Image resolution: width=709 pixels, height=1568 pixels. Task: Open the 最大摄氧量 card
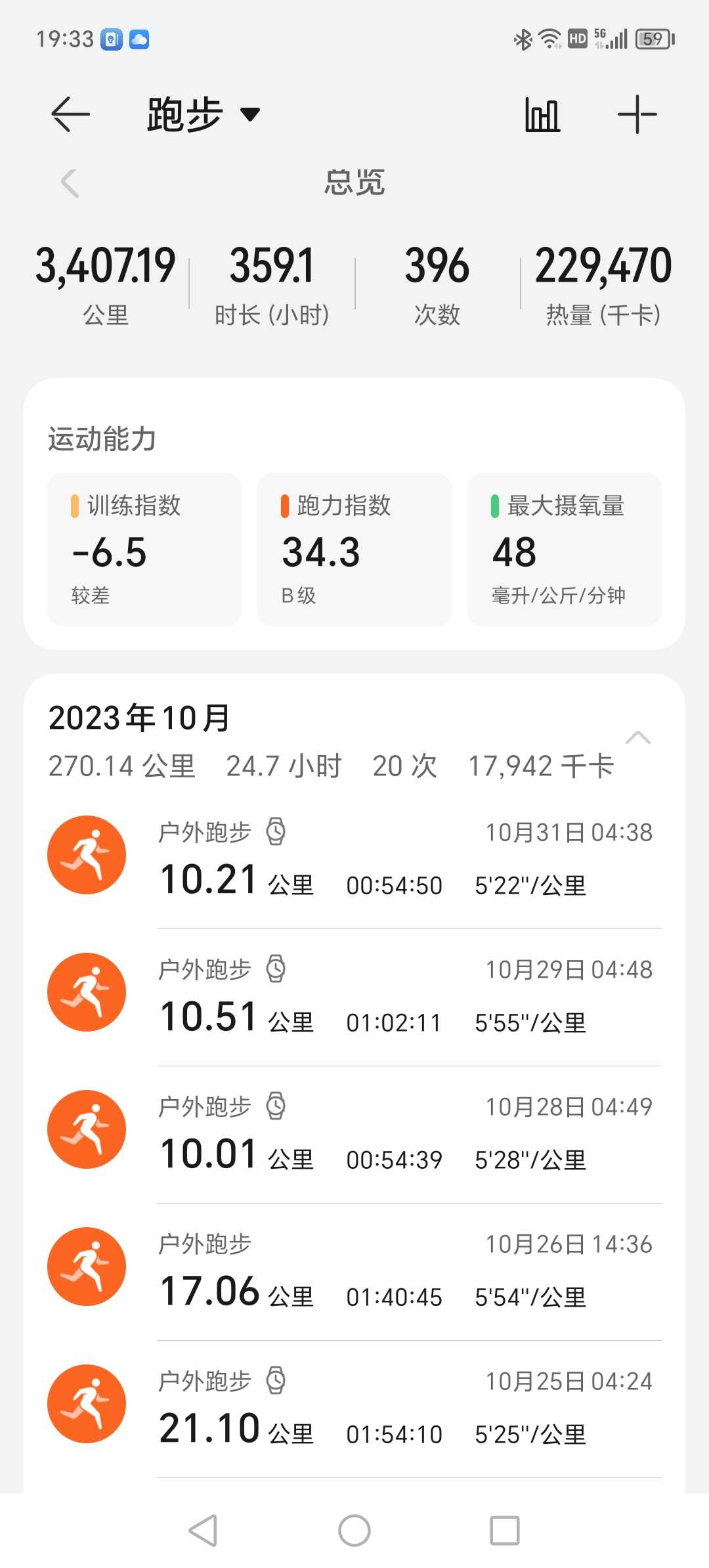(565, 550)
